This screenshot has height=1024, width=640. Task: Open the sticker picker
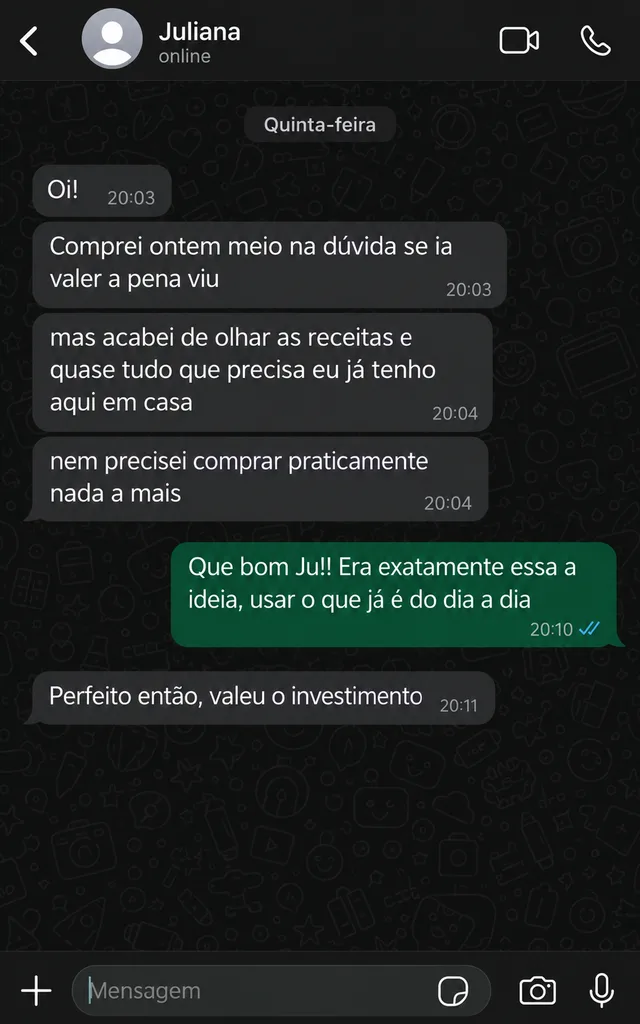[x=453, y=991]
